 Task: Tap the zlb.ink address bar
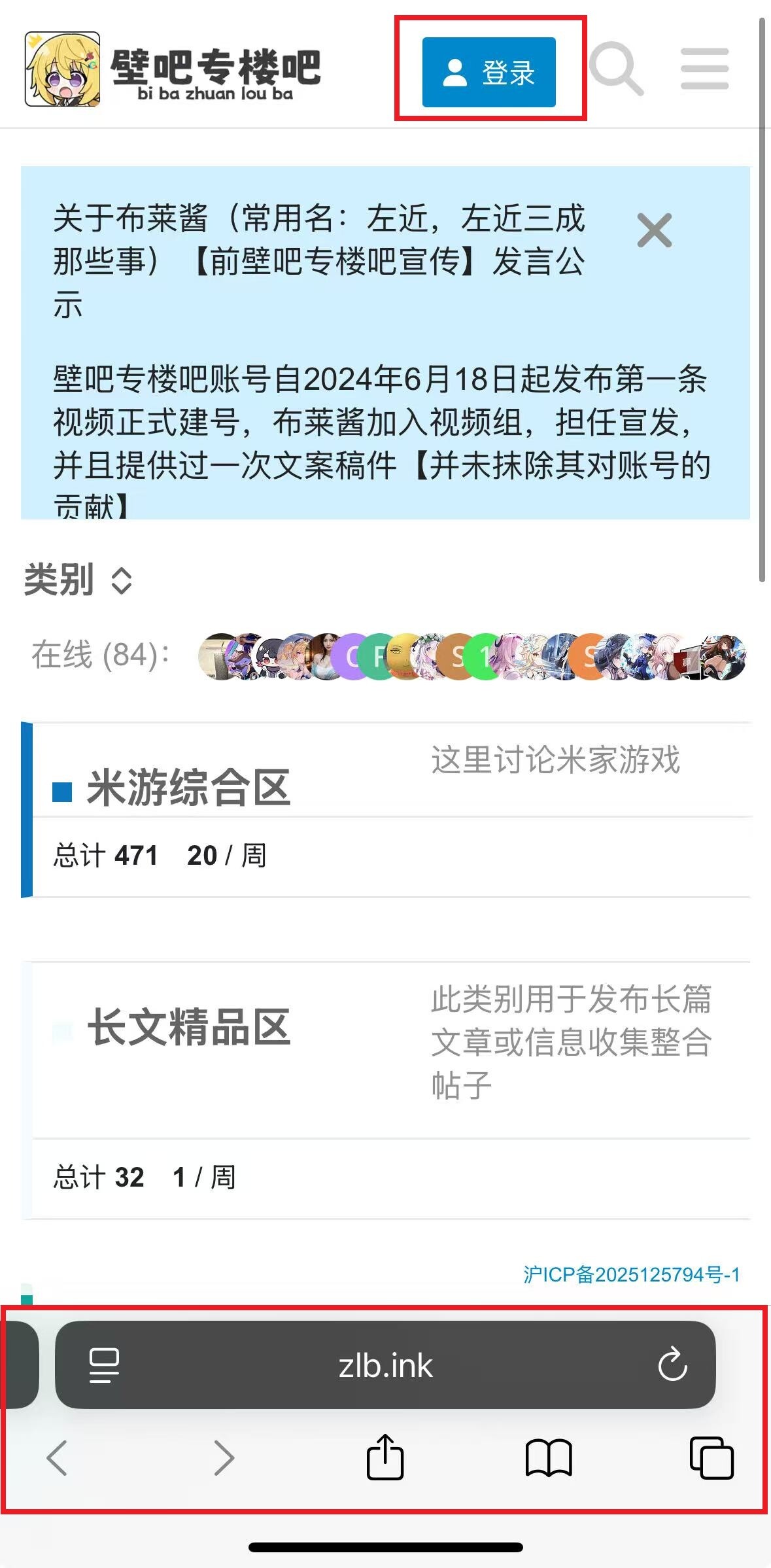(385, 1366)
